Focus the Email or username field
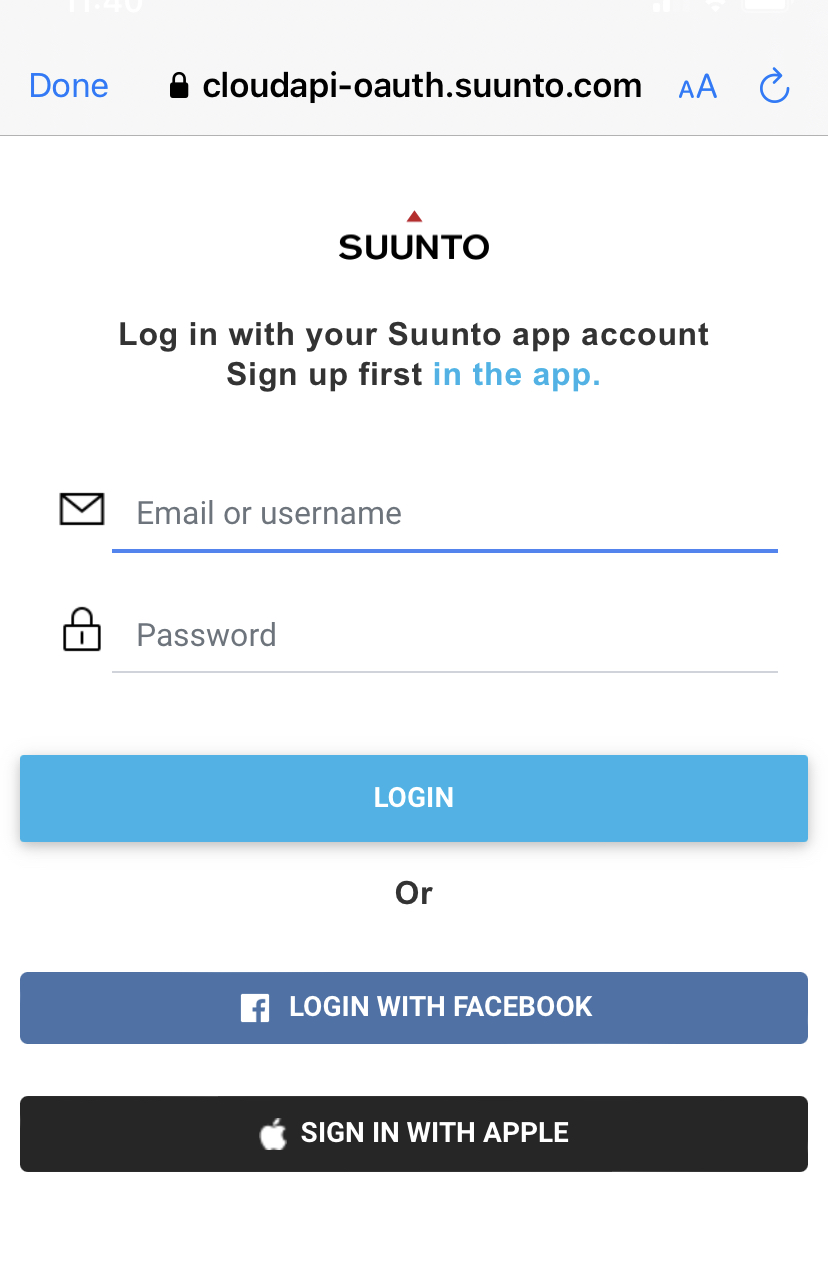 pyautogui.click(x=444, y=514)
